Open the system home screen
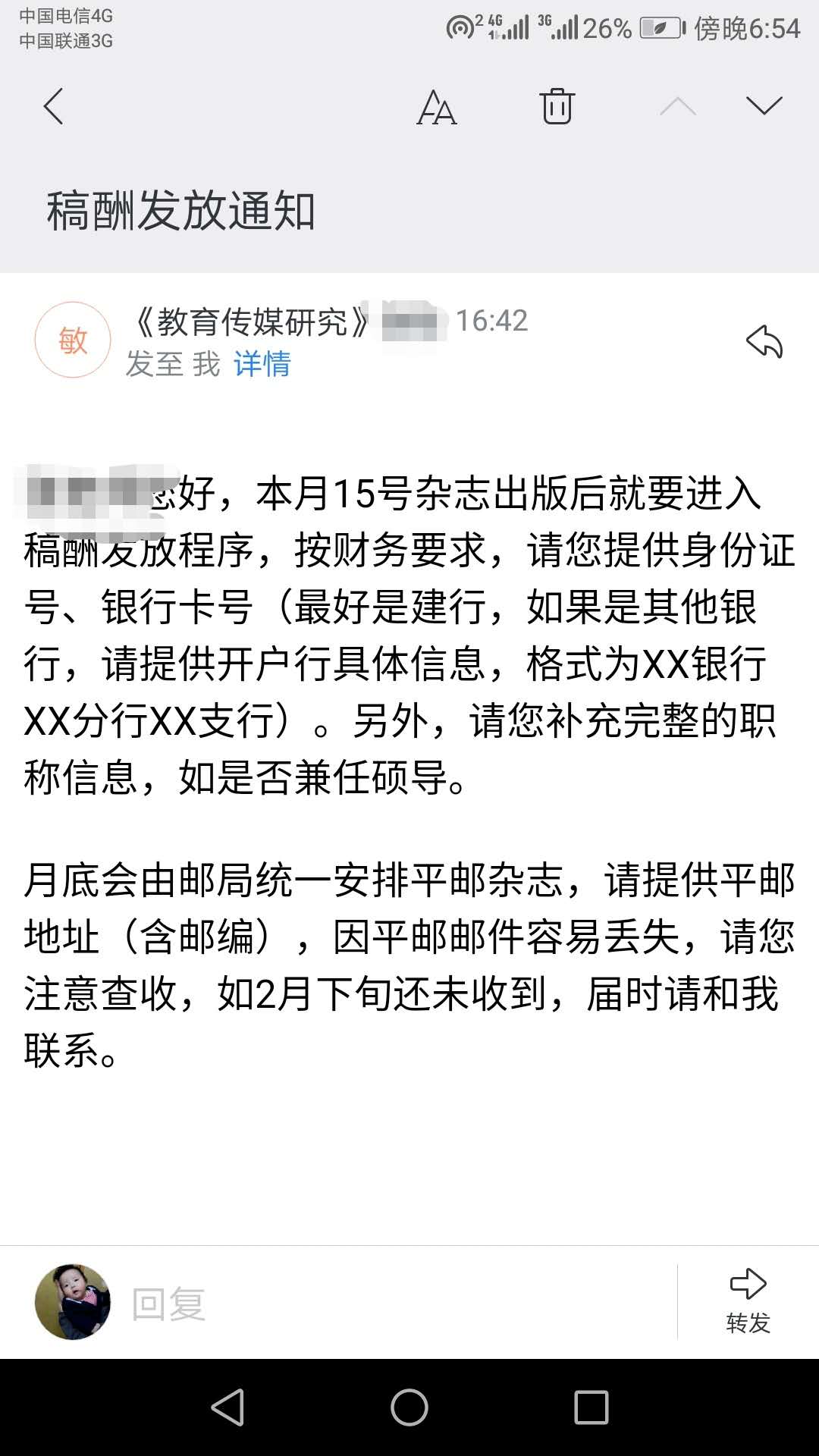The width and height of the screenshot is (819, 1456). 409,1407
